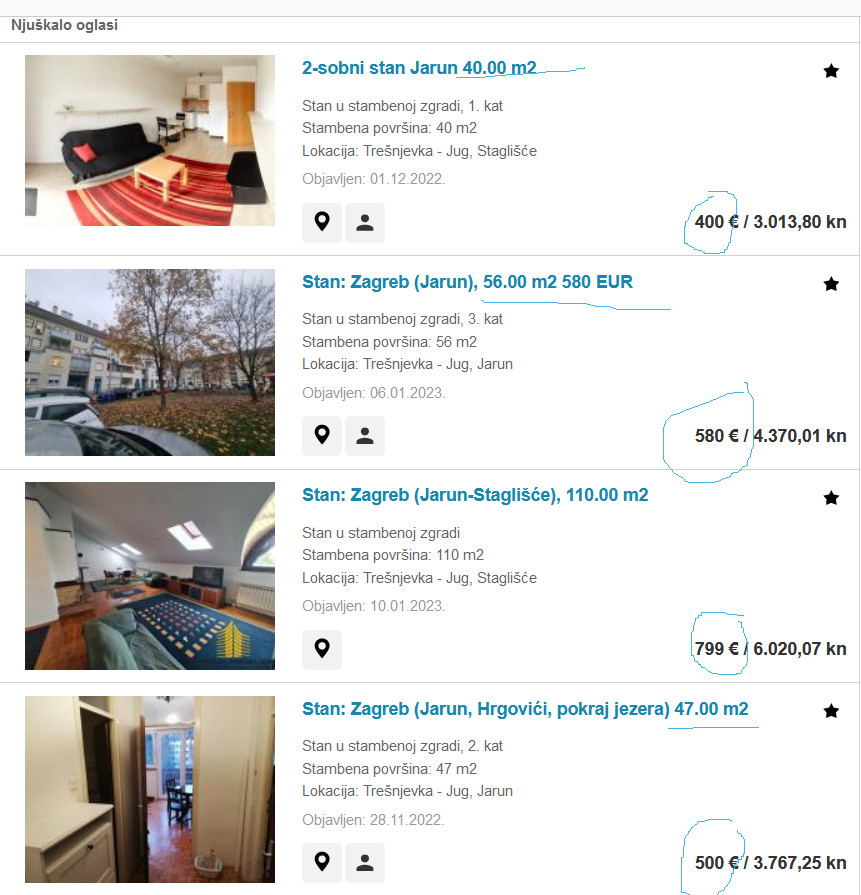This screenshot has width=861, height=895.
Task: Show the map location for the 47.00 m2 listing
Action: click(322, 862)
